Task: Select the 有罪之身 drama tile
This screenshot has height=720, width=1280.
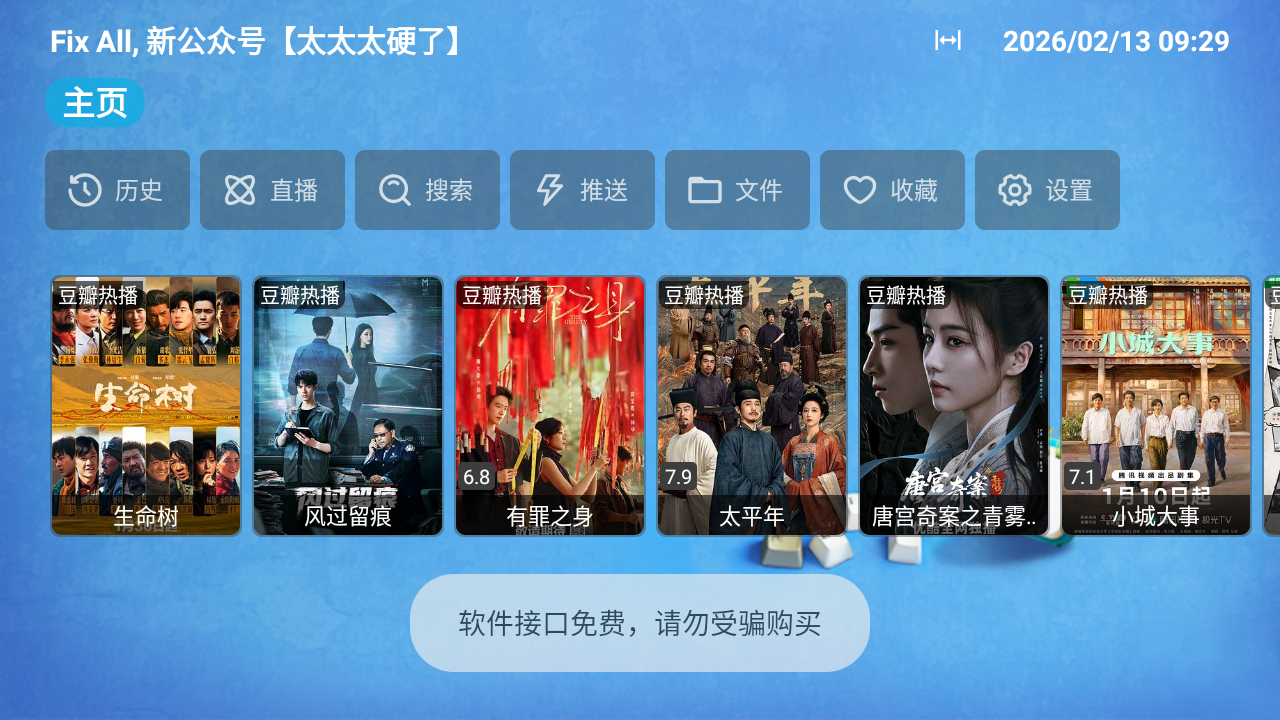Action: [550, 405]
